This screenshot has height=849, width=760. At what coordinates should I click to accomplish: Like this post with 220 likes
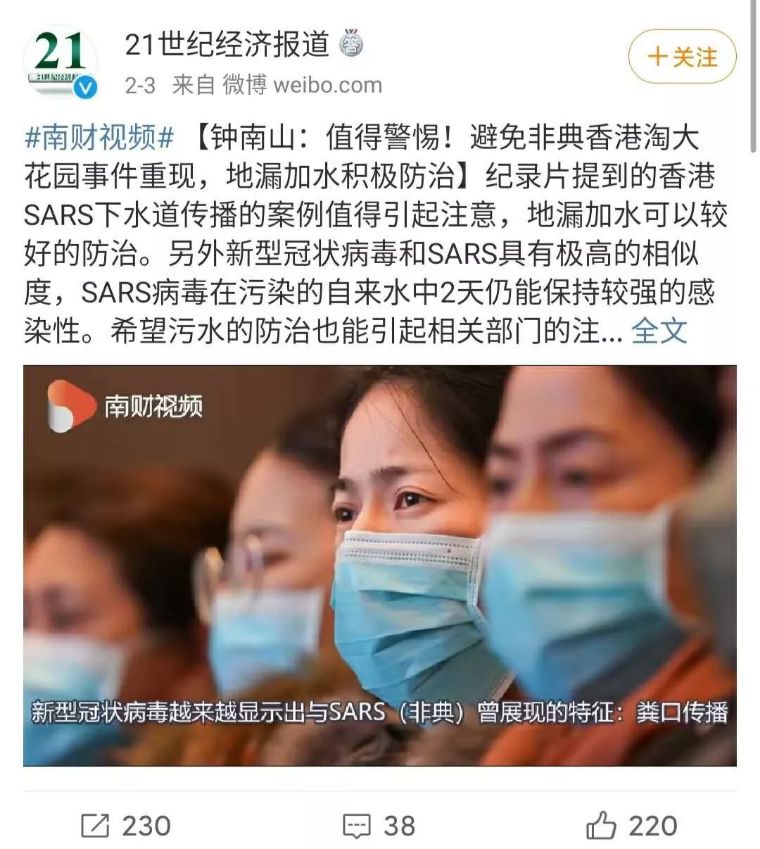(632, 825)
